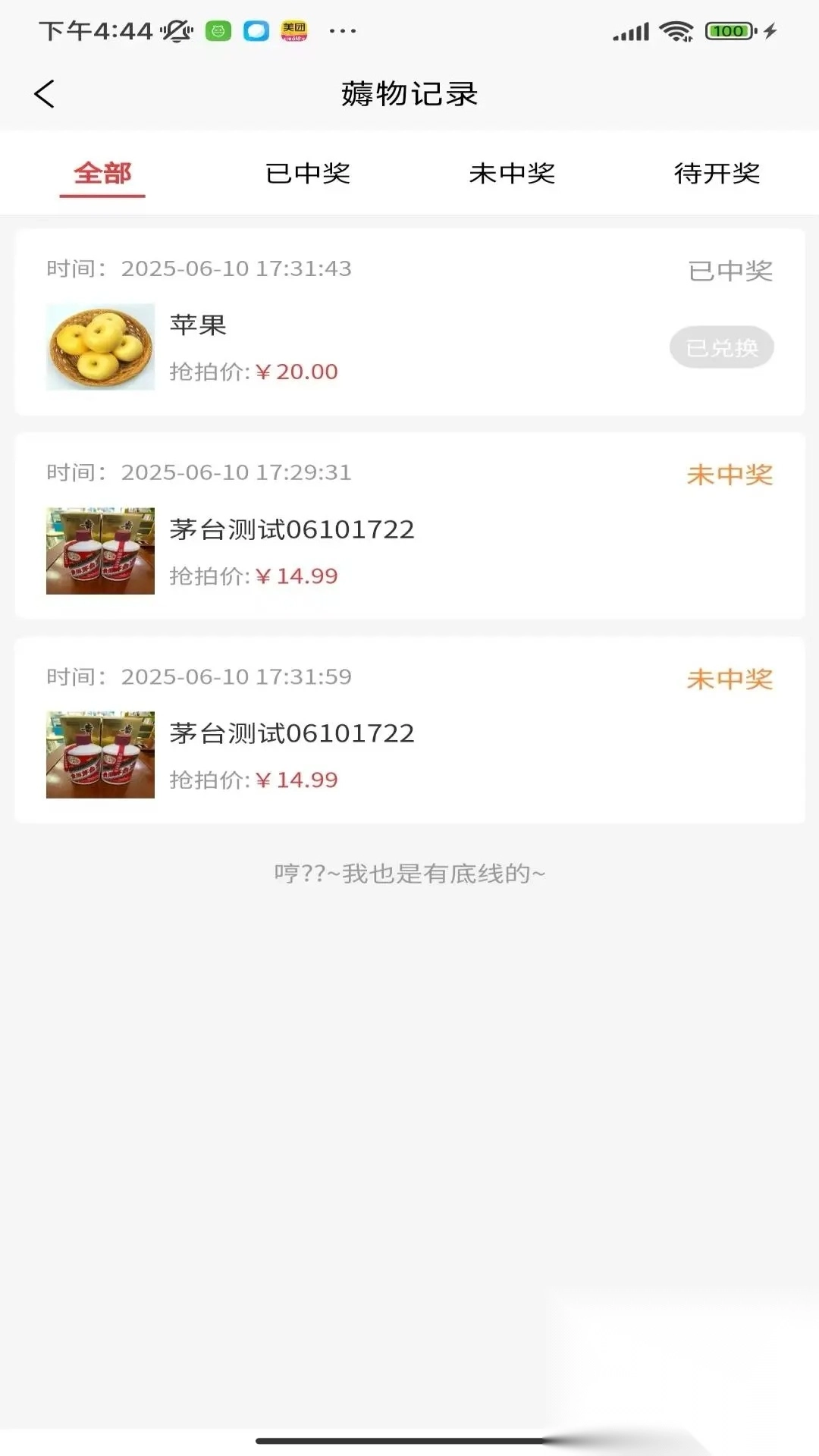Tap the battery indicator showing 100
Viewport: 819px width, 1456px height.
[726, 29]
